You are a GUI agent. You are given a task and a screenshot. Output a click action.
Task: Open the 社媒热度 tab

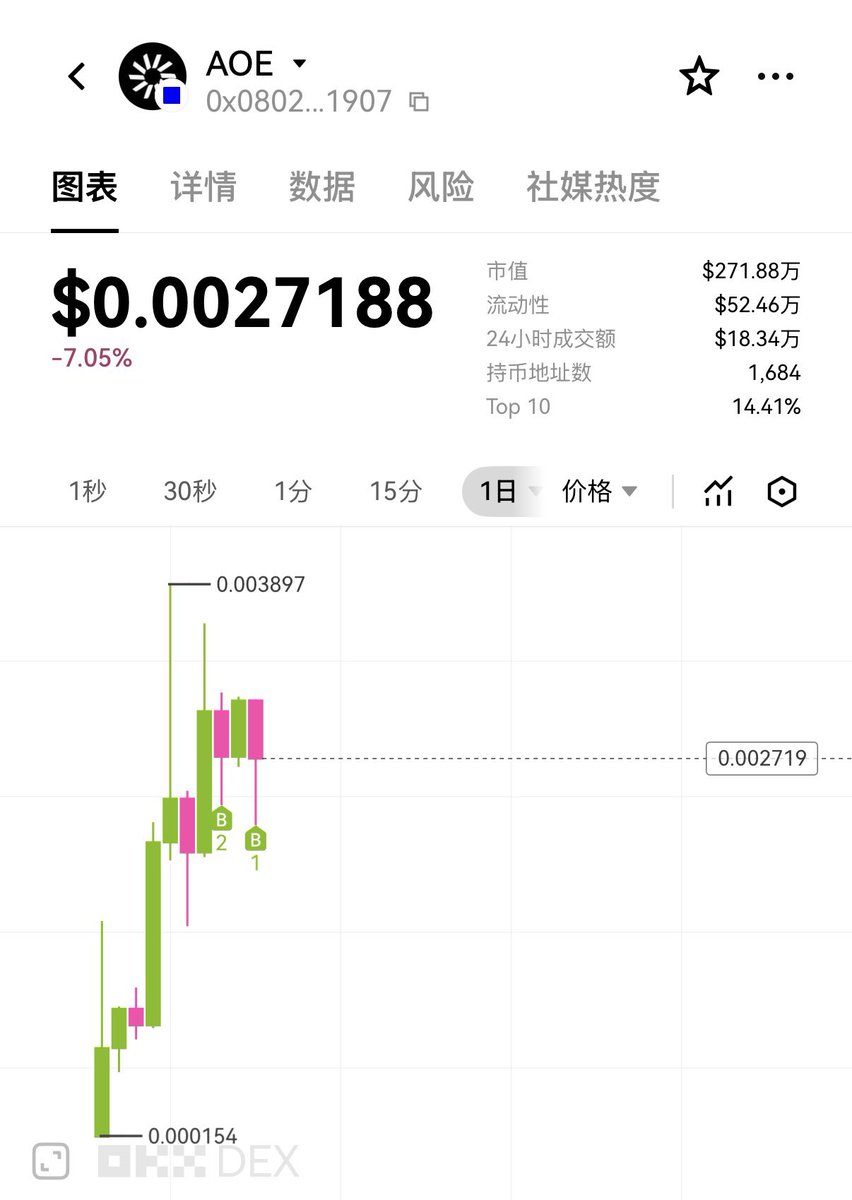(x=593, y=187)
